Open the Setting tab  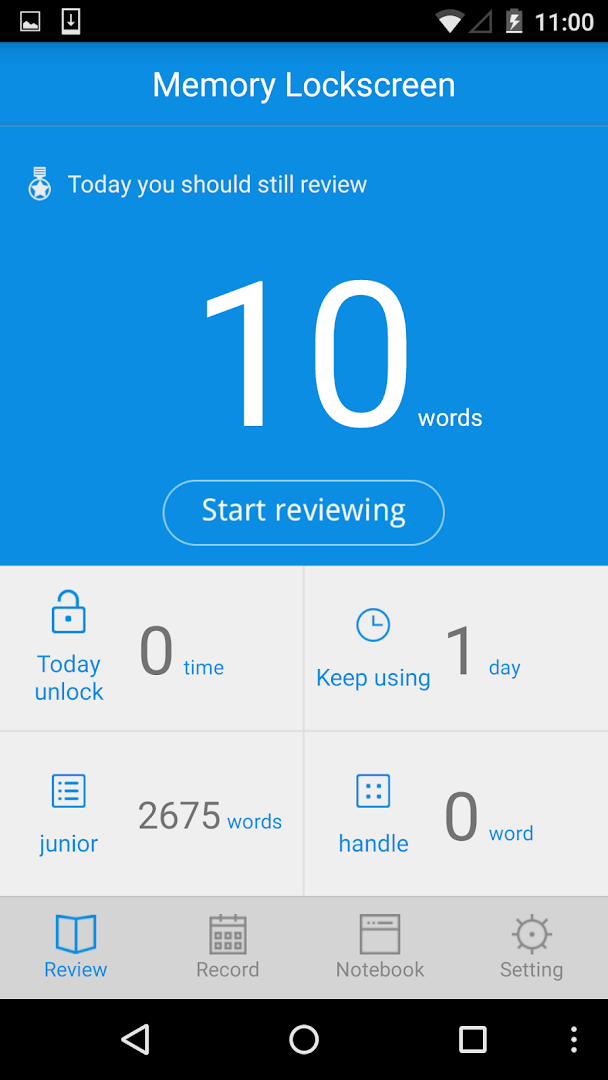click(x=531, y=946)
